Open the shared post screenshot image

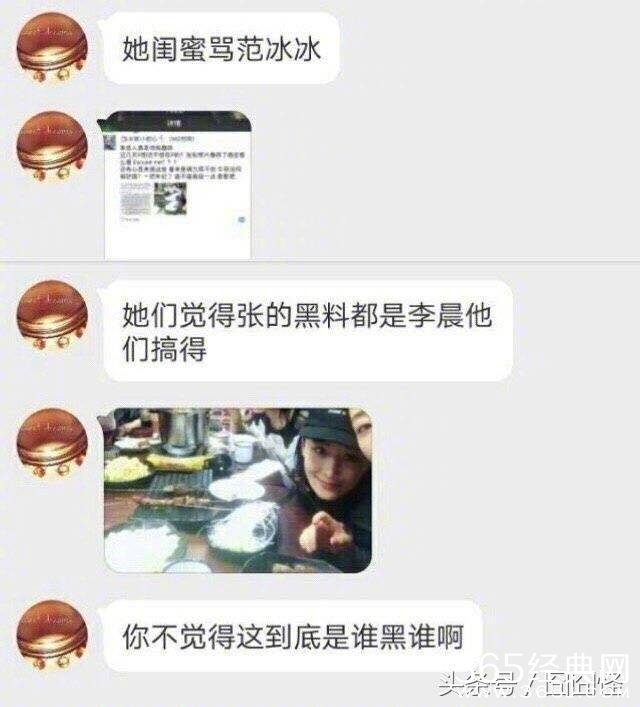[x=178, y=183]
